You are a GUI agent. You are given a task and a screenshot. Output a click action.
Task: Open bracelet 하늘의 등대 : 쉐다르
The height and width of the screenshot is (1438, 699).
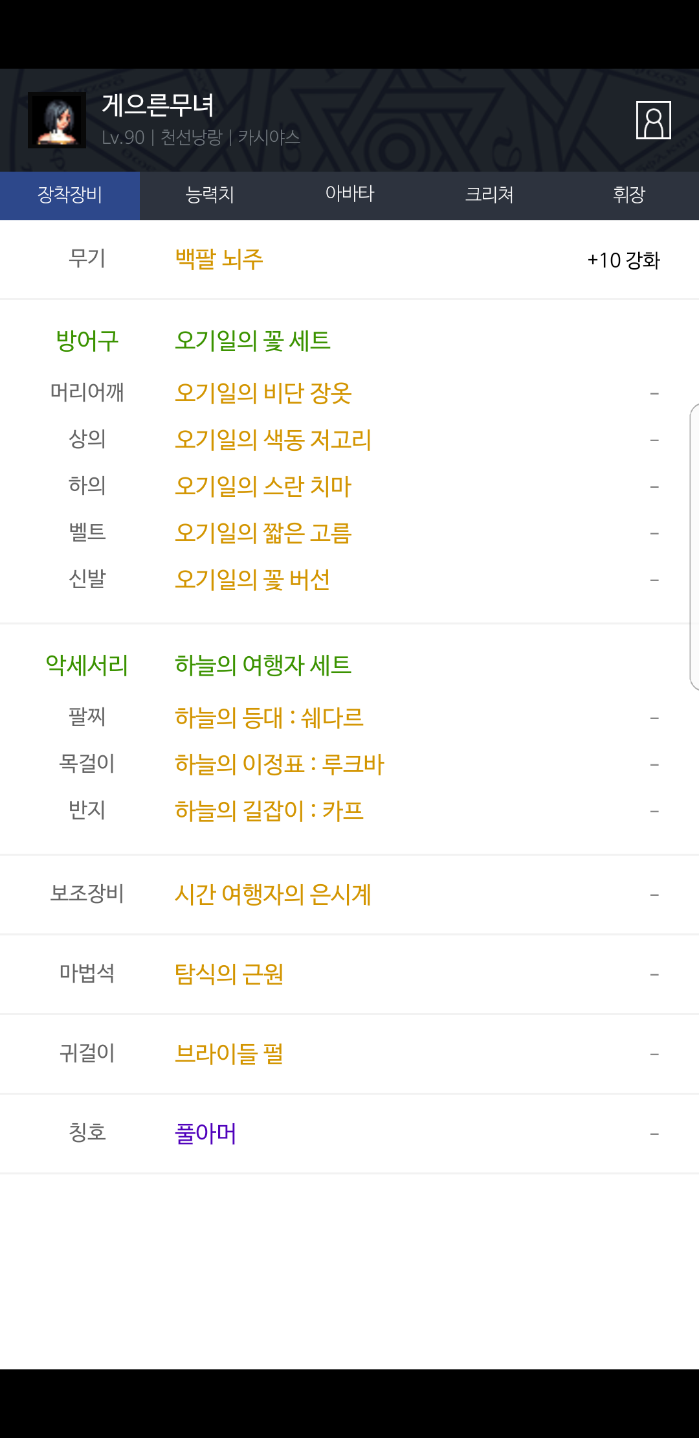pos(269,718)
